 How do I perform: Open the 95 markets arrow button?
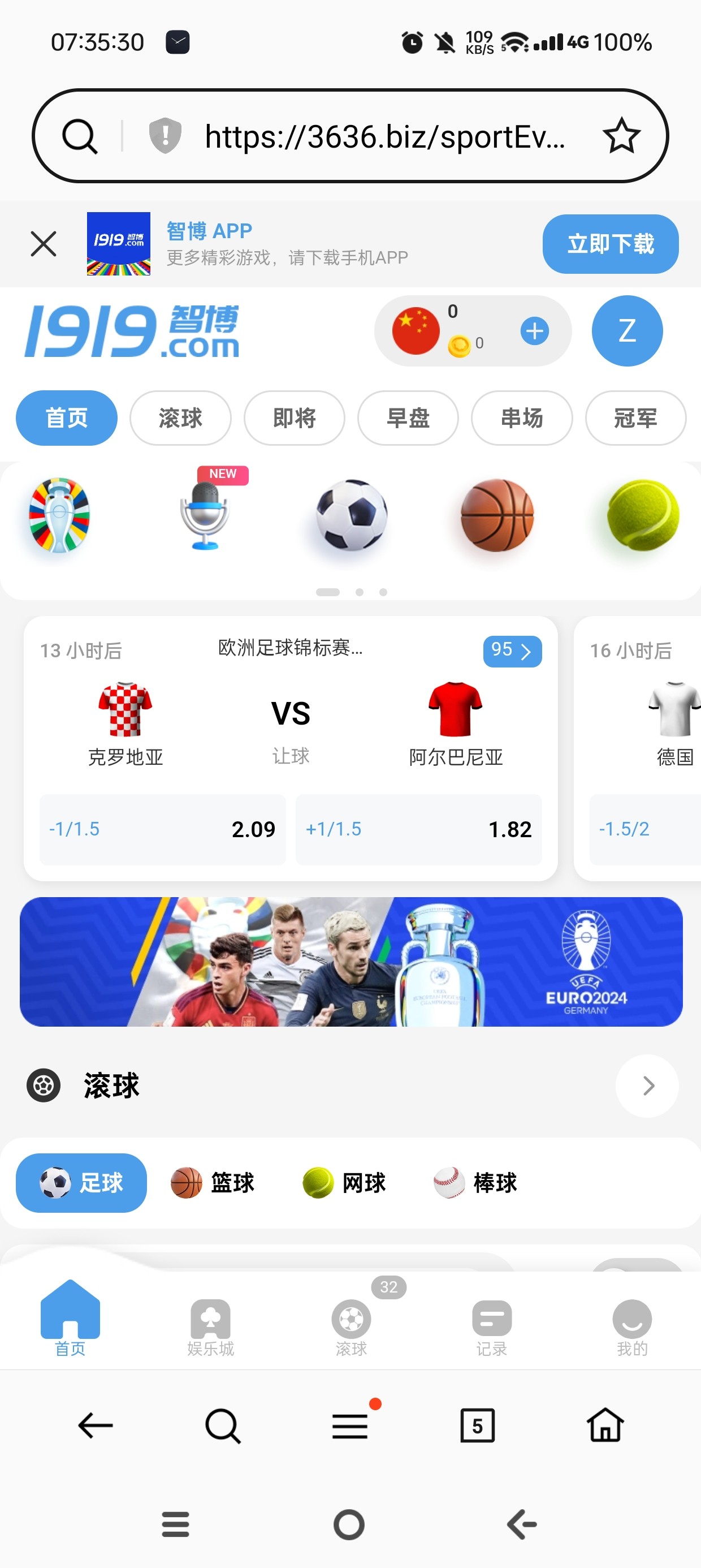click(512, 651)
